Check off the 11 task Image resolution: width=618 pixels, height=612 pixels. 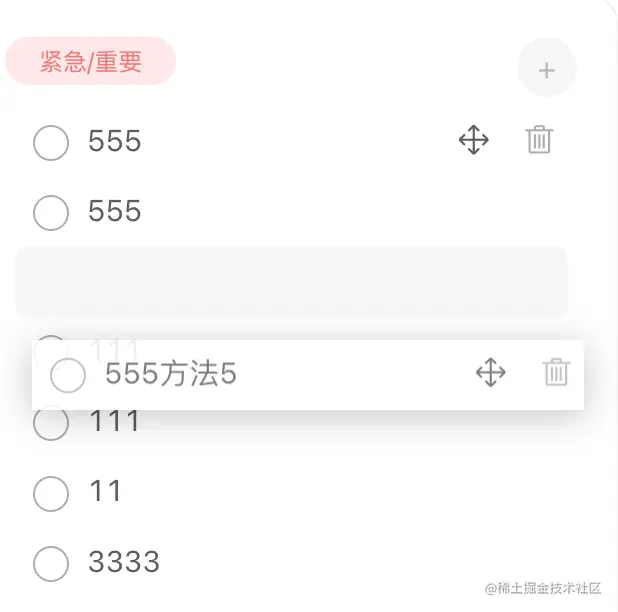(x=51, y=493)
